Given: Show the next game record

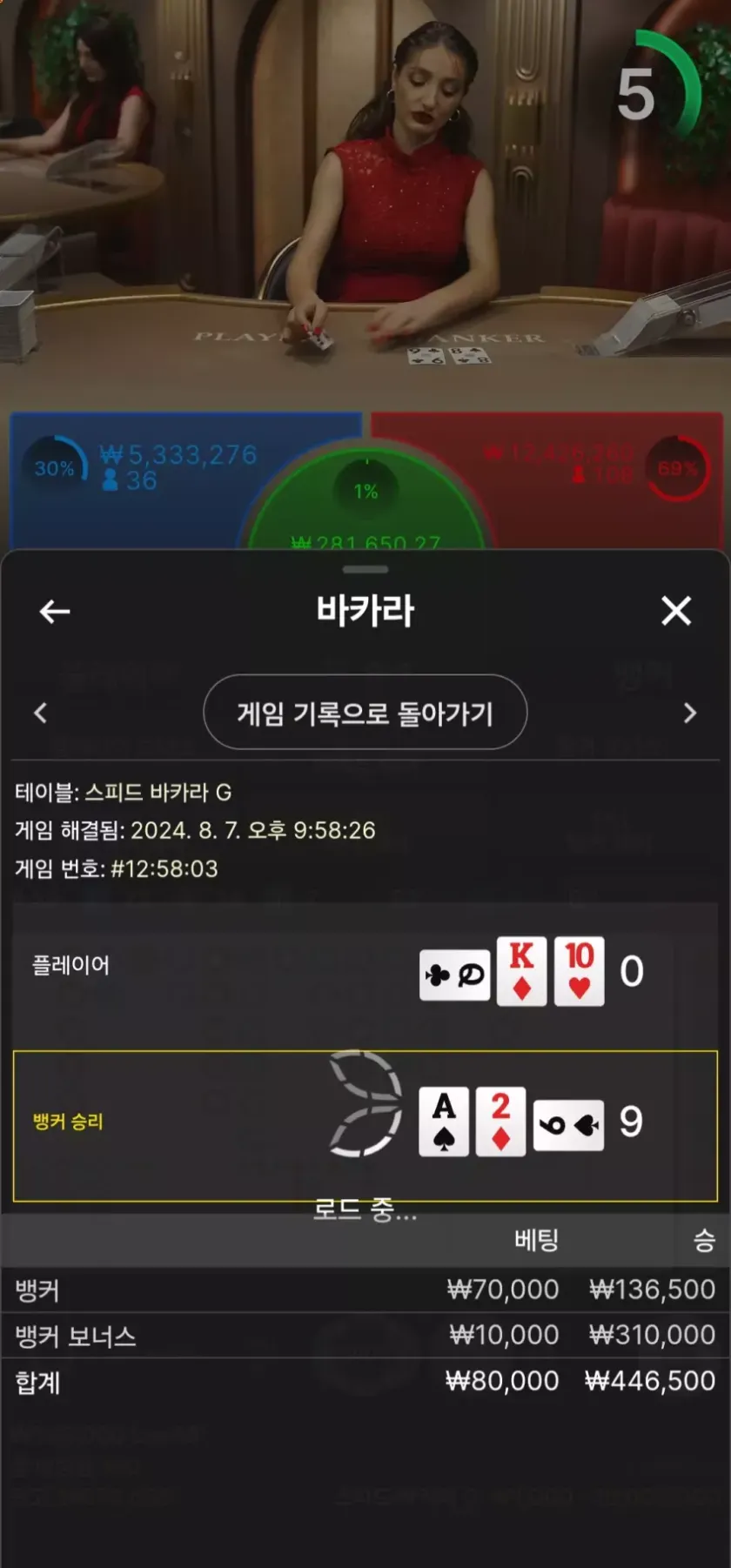Looking at the screenshot, I should click(x=690, y=714).
